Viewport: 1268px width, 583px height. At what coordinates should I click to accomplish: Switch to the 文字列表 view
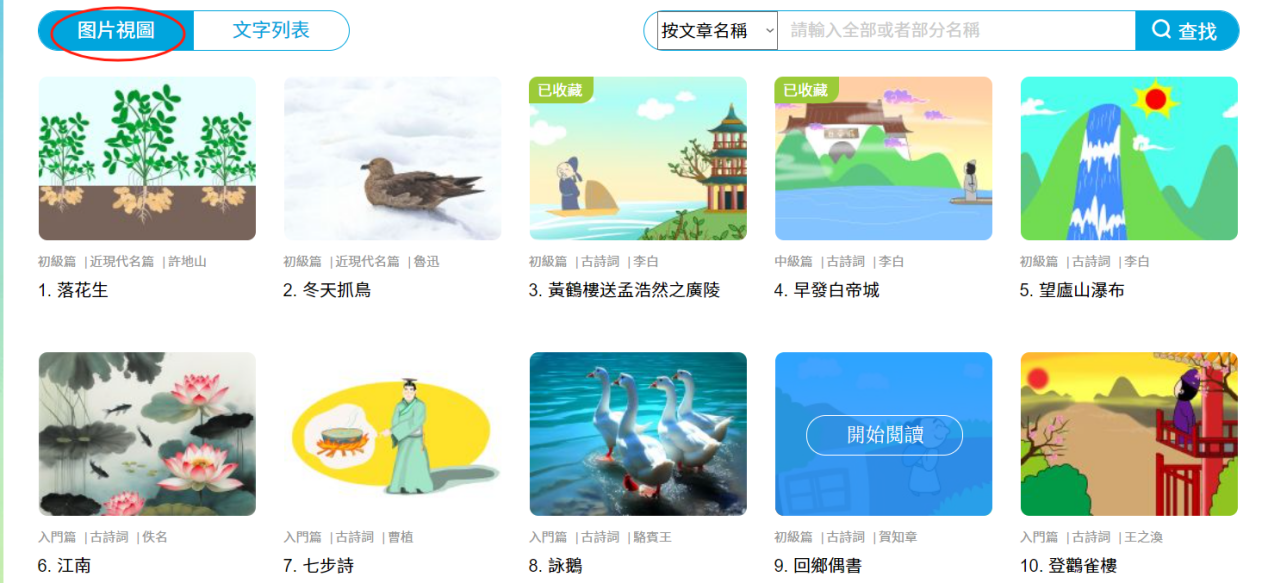(271, 30)
